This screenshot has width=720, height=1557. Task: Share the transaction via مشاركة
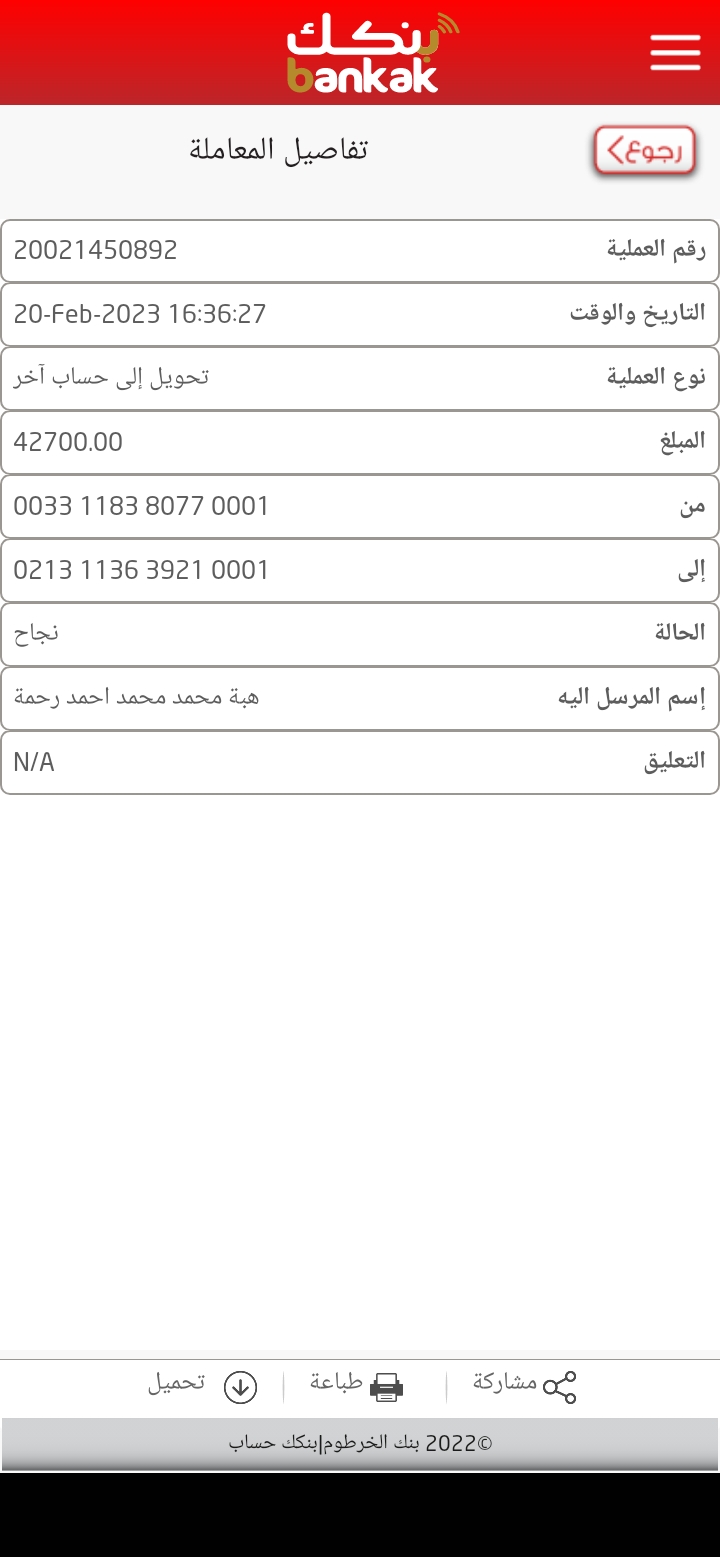[526, 1386]
